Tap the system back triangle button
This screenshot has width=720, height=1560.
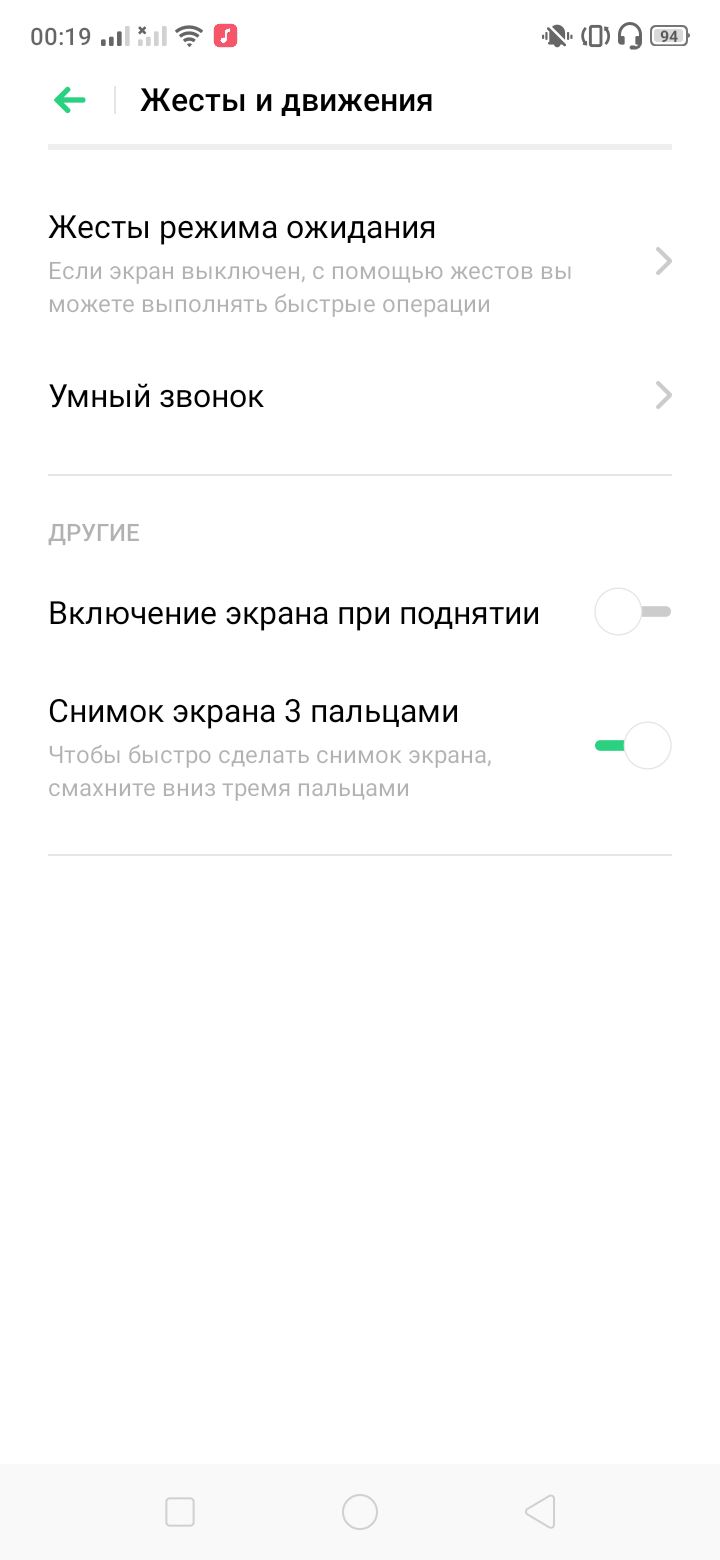point(540,1511)
